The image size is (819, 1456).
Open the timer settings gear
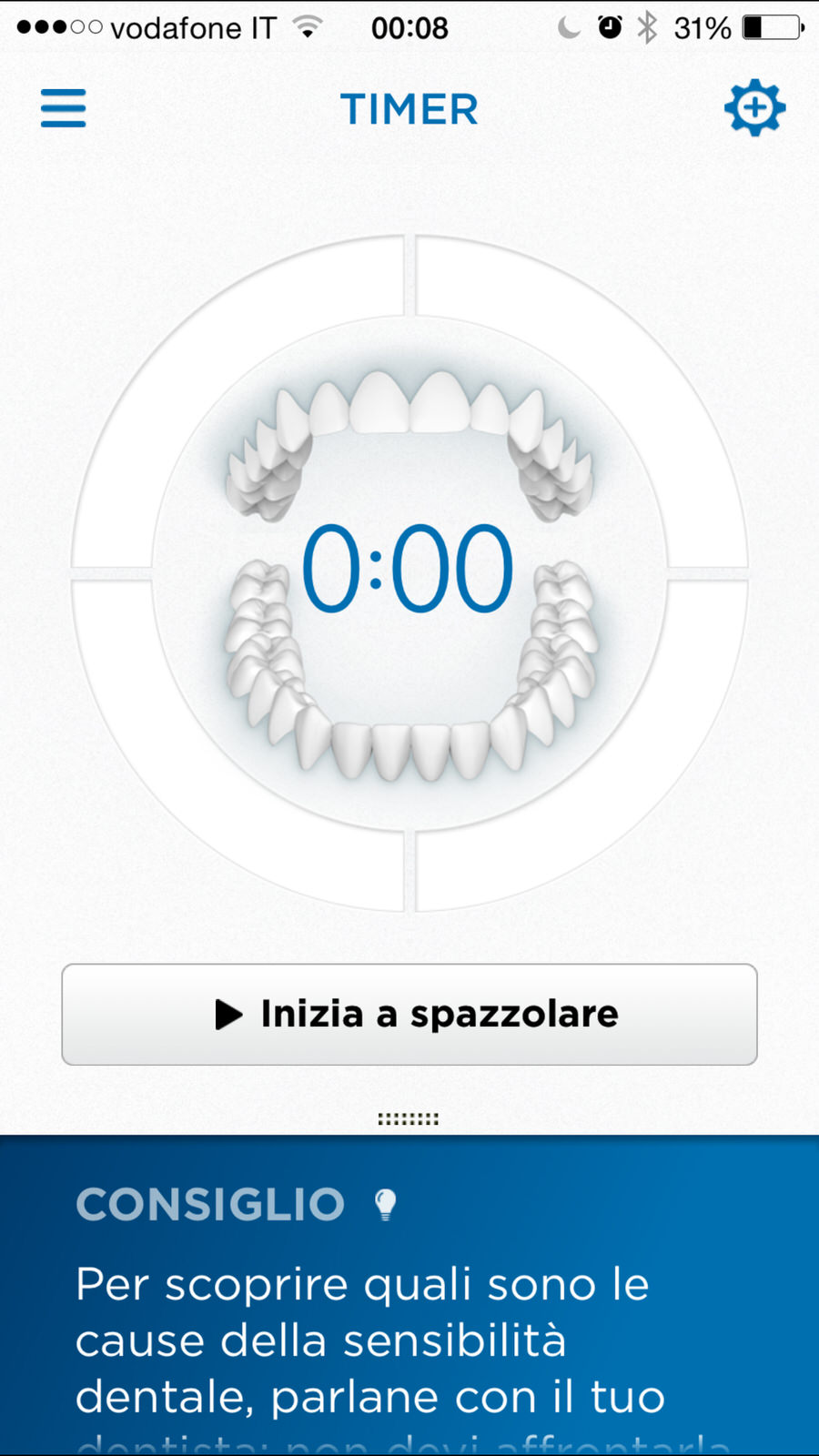754,108
